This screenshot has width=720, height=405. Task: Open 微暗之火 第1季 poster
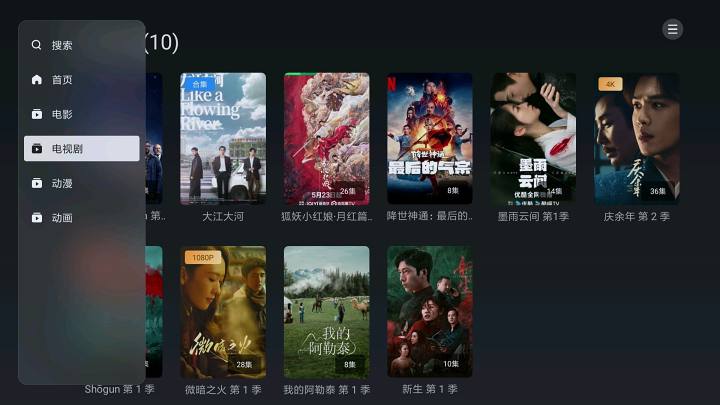[223, 312]
